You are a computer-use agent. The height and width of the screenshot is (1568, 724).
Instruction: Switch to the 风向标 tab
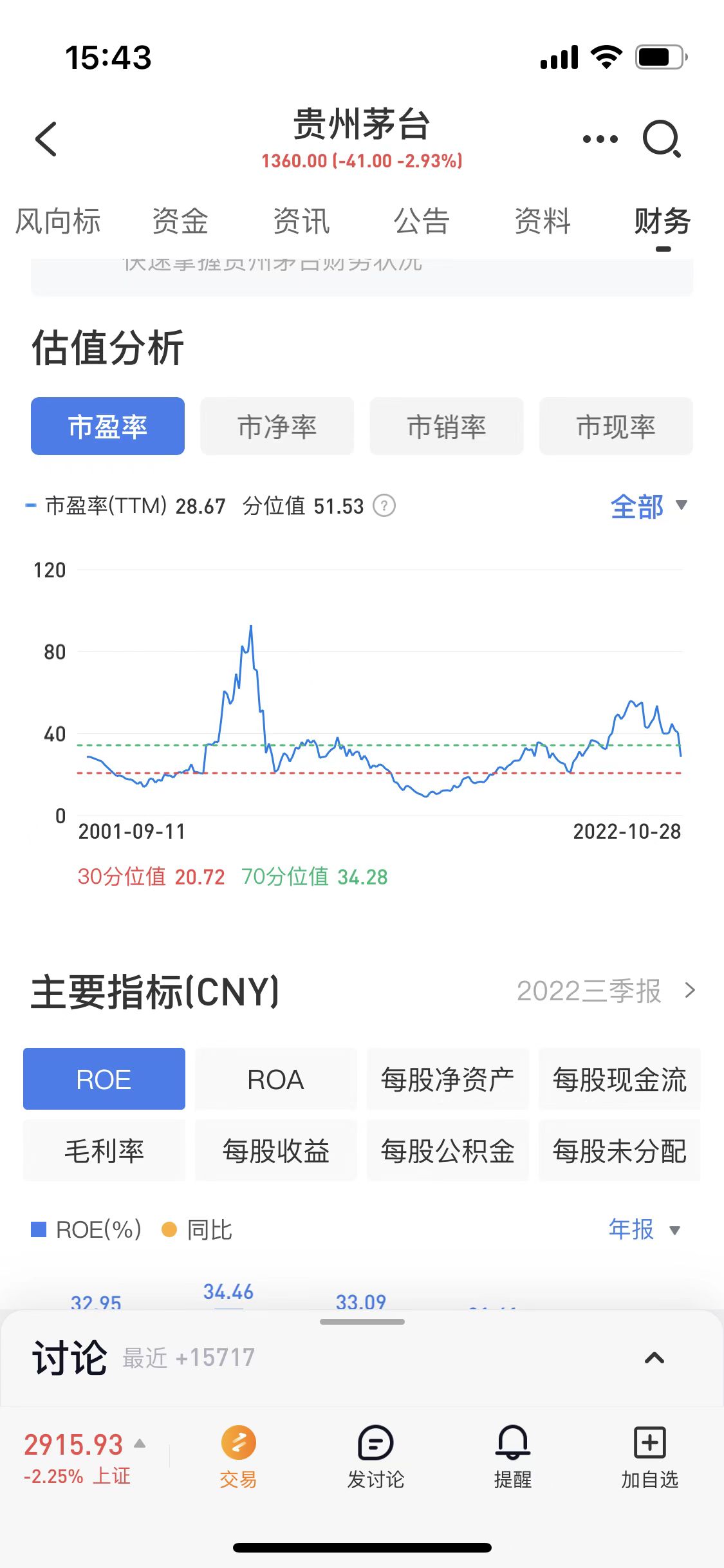click(58, 221)
